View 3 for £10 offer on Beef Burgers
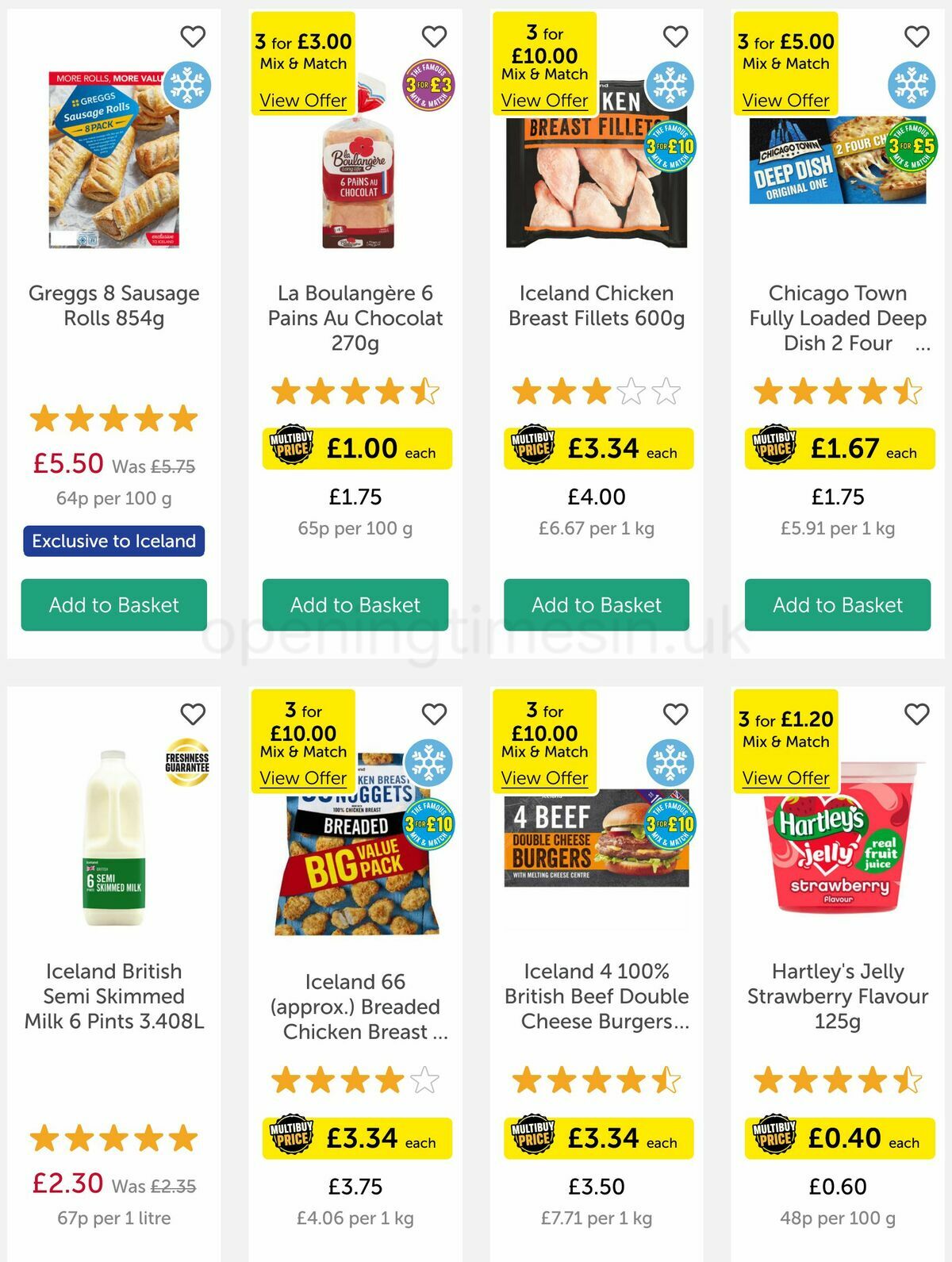Image resolution: width=952 pixels, height=1262 pixels. tap(544, 778)
